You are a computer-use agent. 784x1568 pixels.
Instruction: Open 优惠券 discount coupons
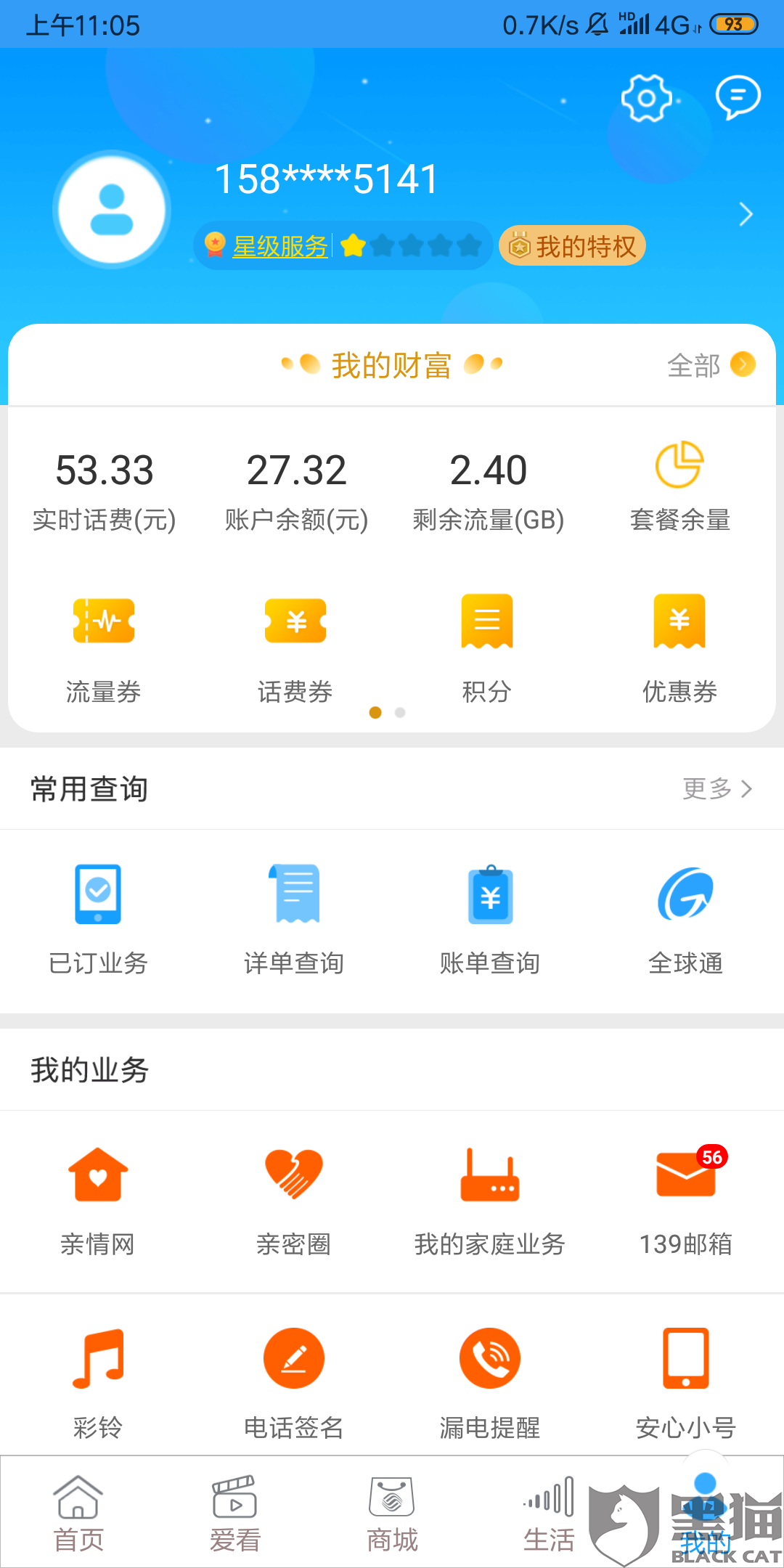pos(679,646)
